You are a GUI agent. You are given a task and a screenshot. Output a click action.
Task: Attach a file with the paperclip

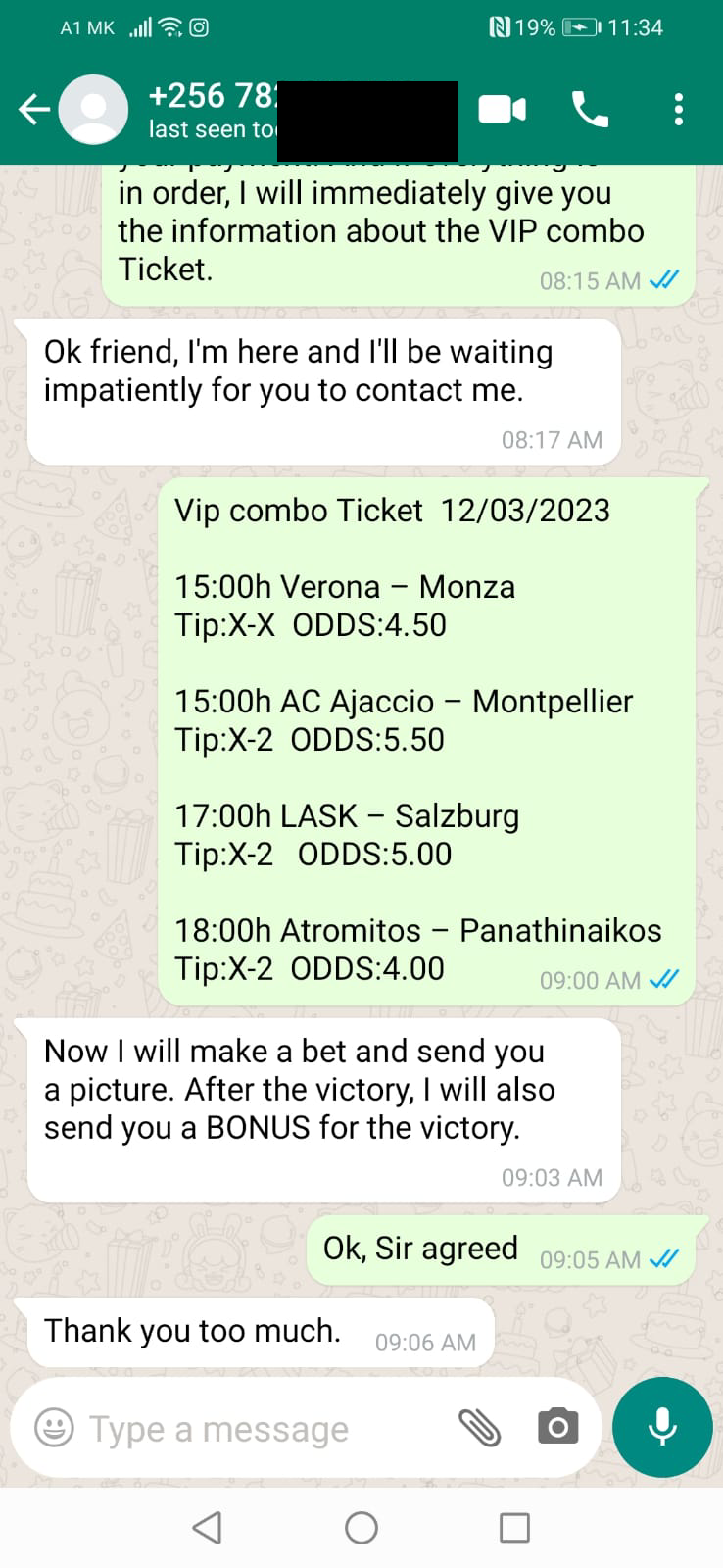480,1428
